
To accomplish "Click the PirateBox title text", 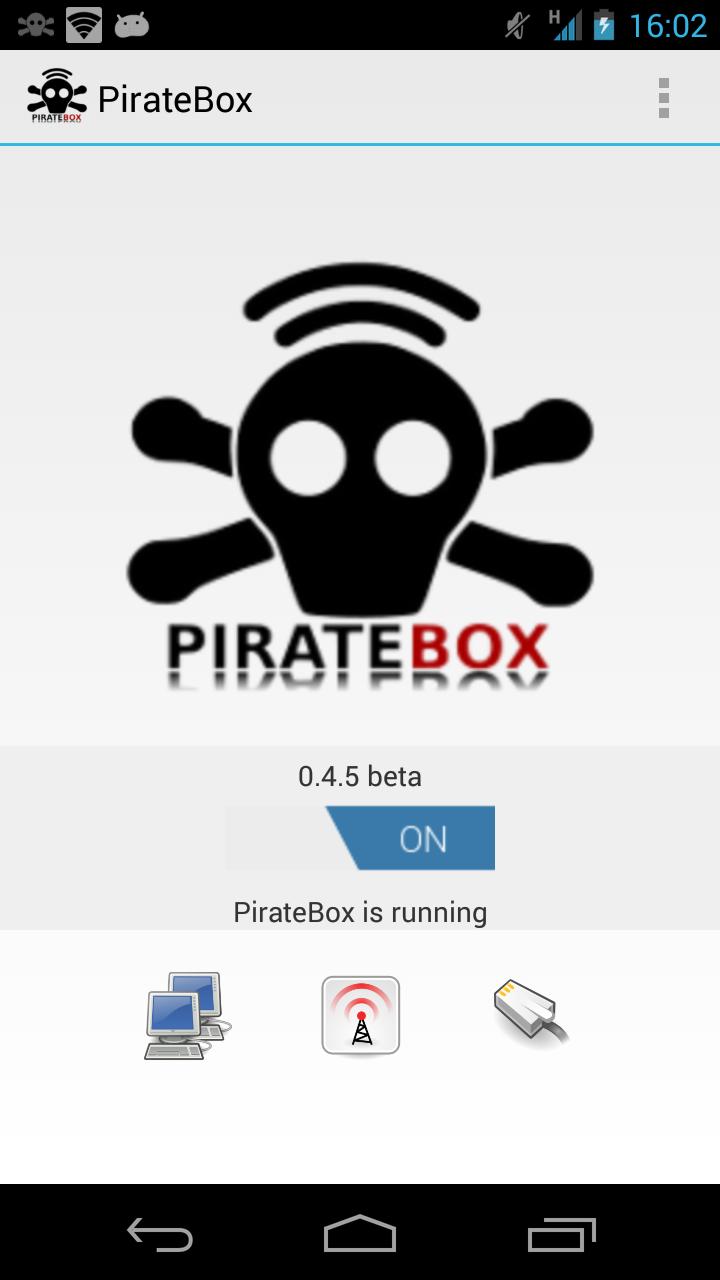I will 175,97.
